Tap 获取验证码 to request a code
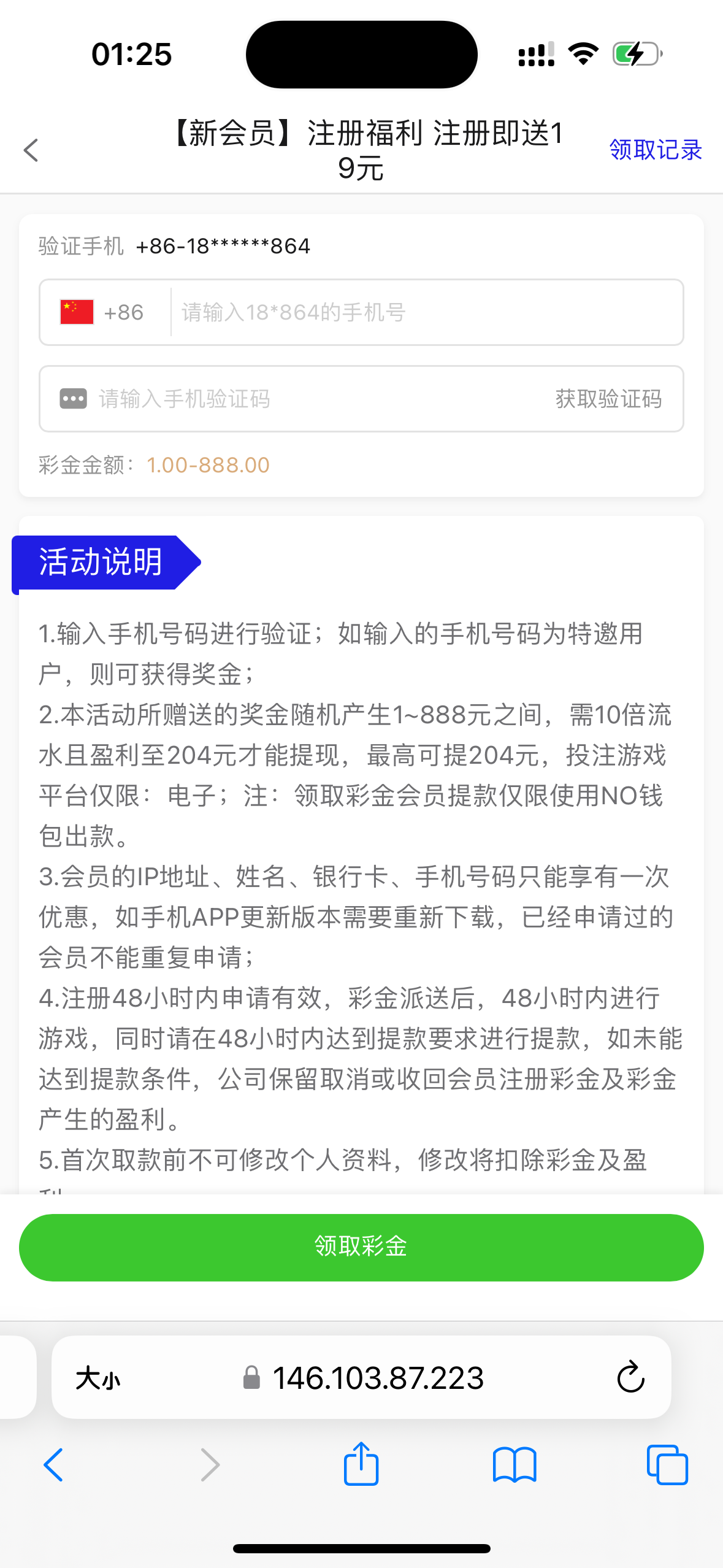Screen dimensions: 723x1568 click(x=608, y=399)
